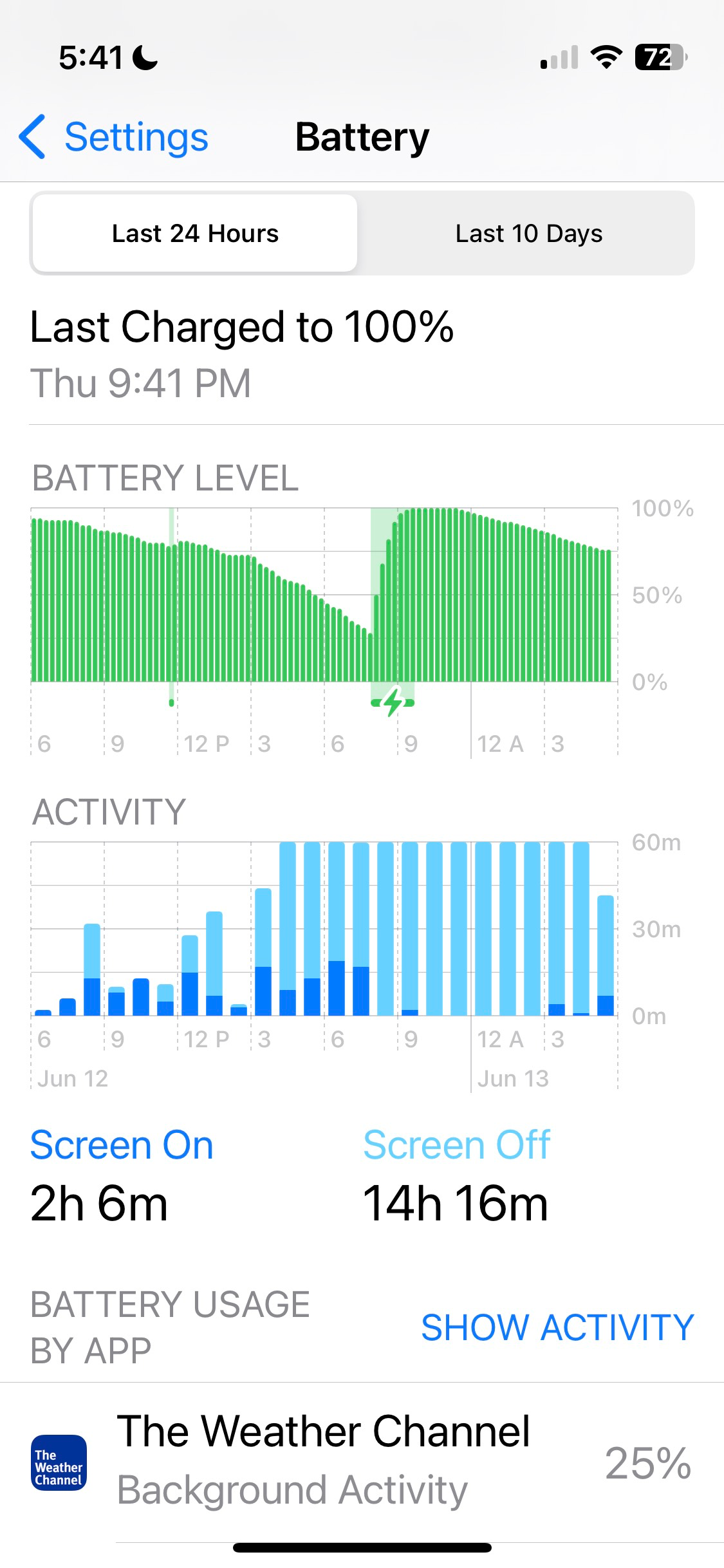This screenshot has width=724, height=1568.
Task: Tap the activity bar chart
Action: 324,930
